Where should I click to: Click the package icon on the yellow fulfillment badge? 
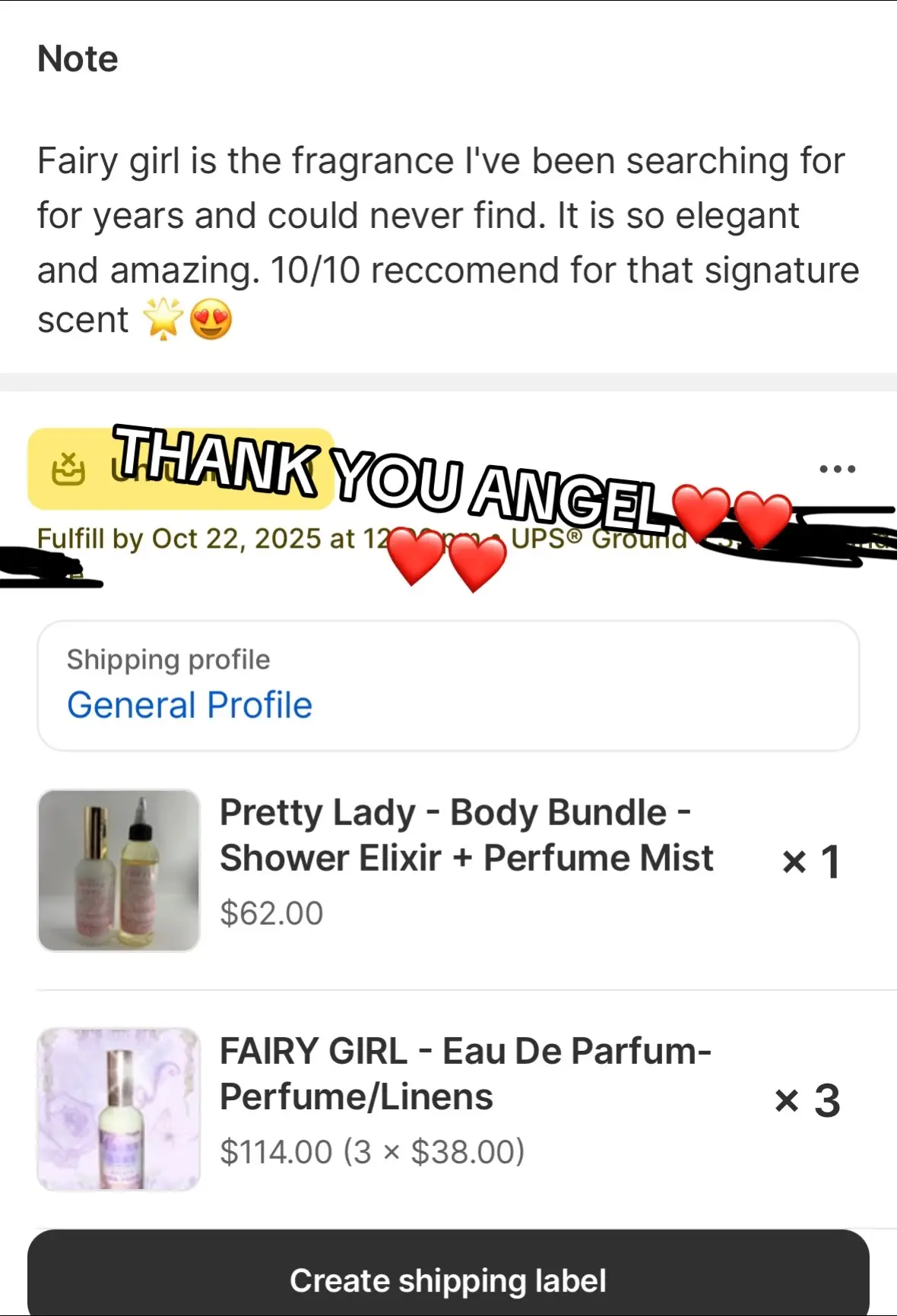[68, 469]
